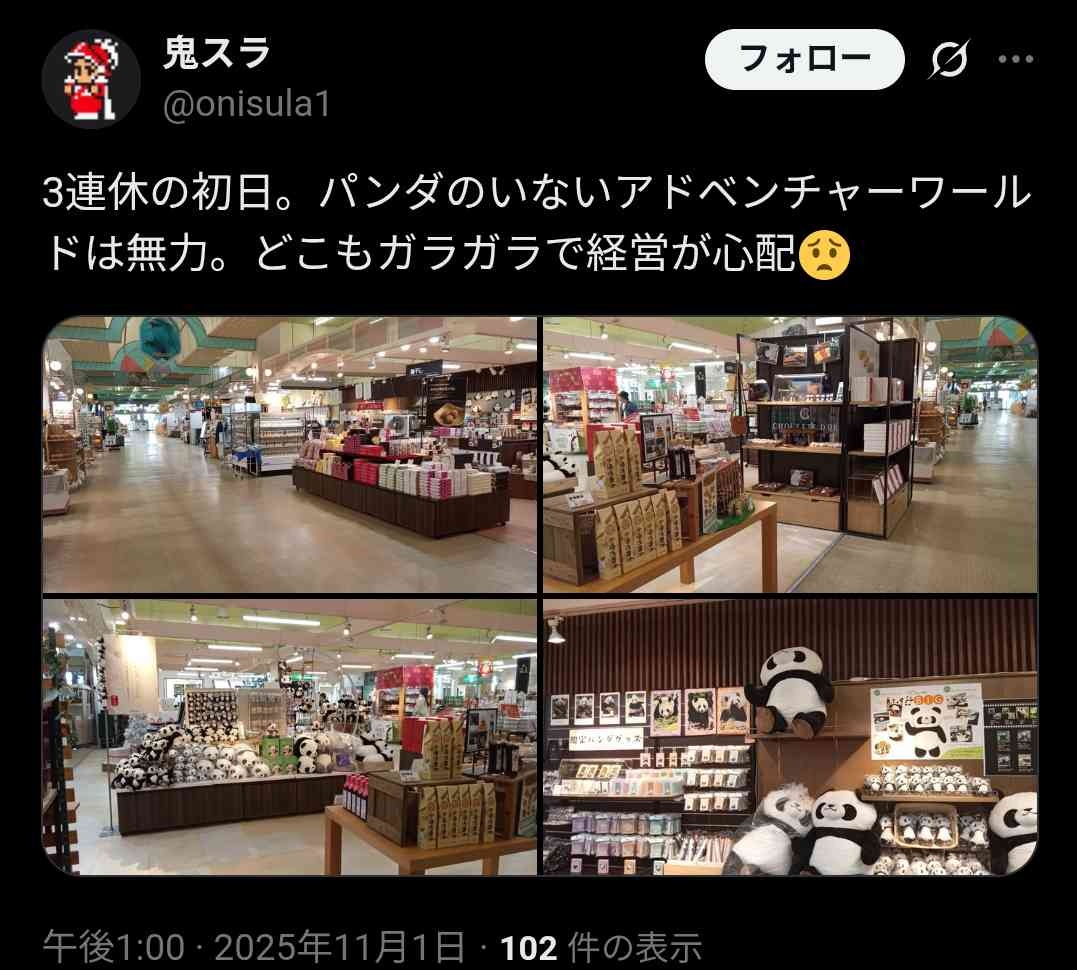Enlarge the photo of the panda plush table
The image size is (1077, 970).
tap(290, 738)
